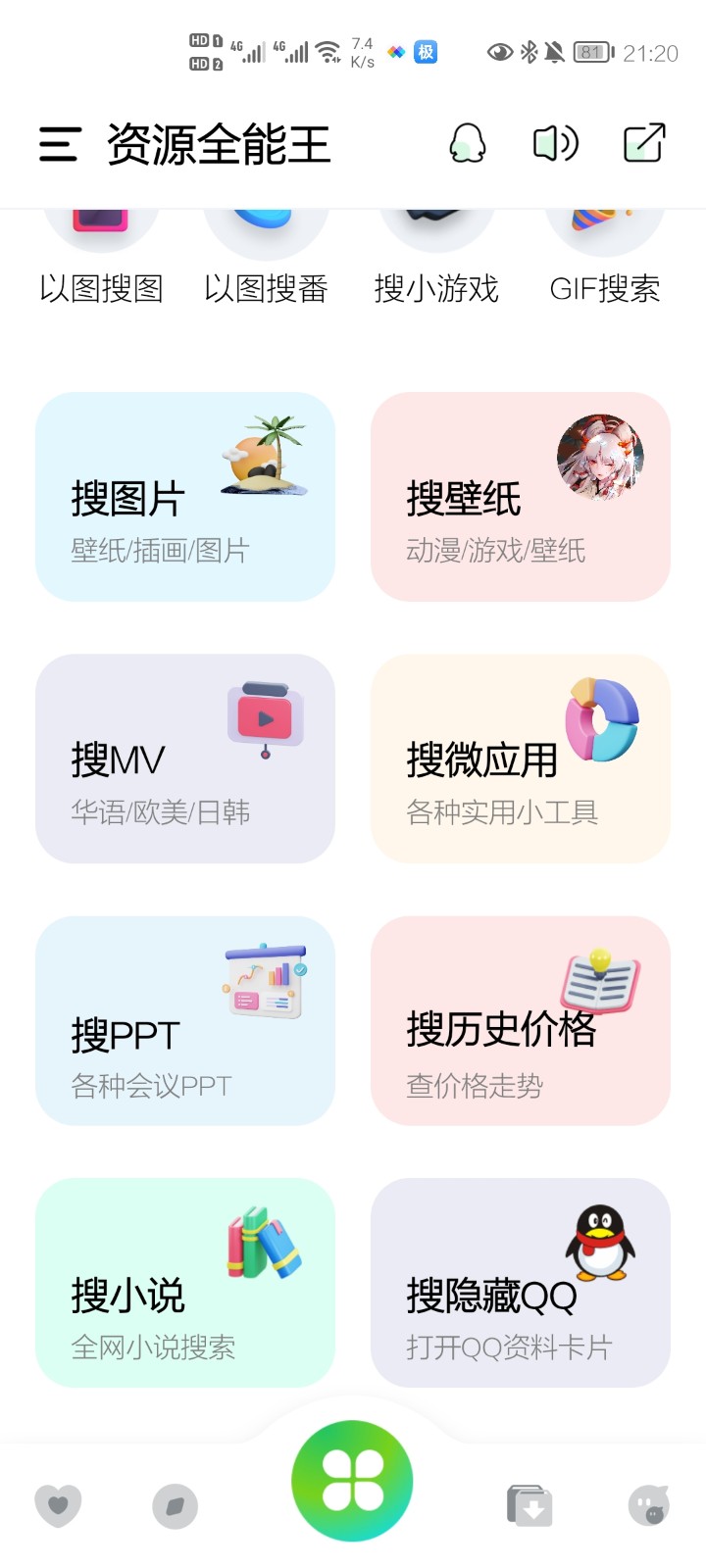Open the speaker announcement icon
This screenshot has width=706, height=1568.
[x=555, y=144]
